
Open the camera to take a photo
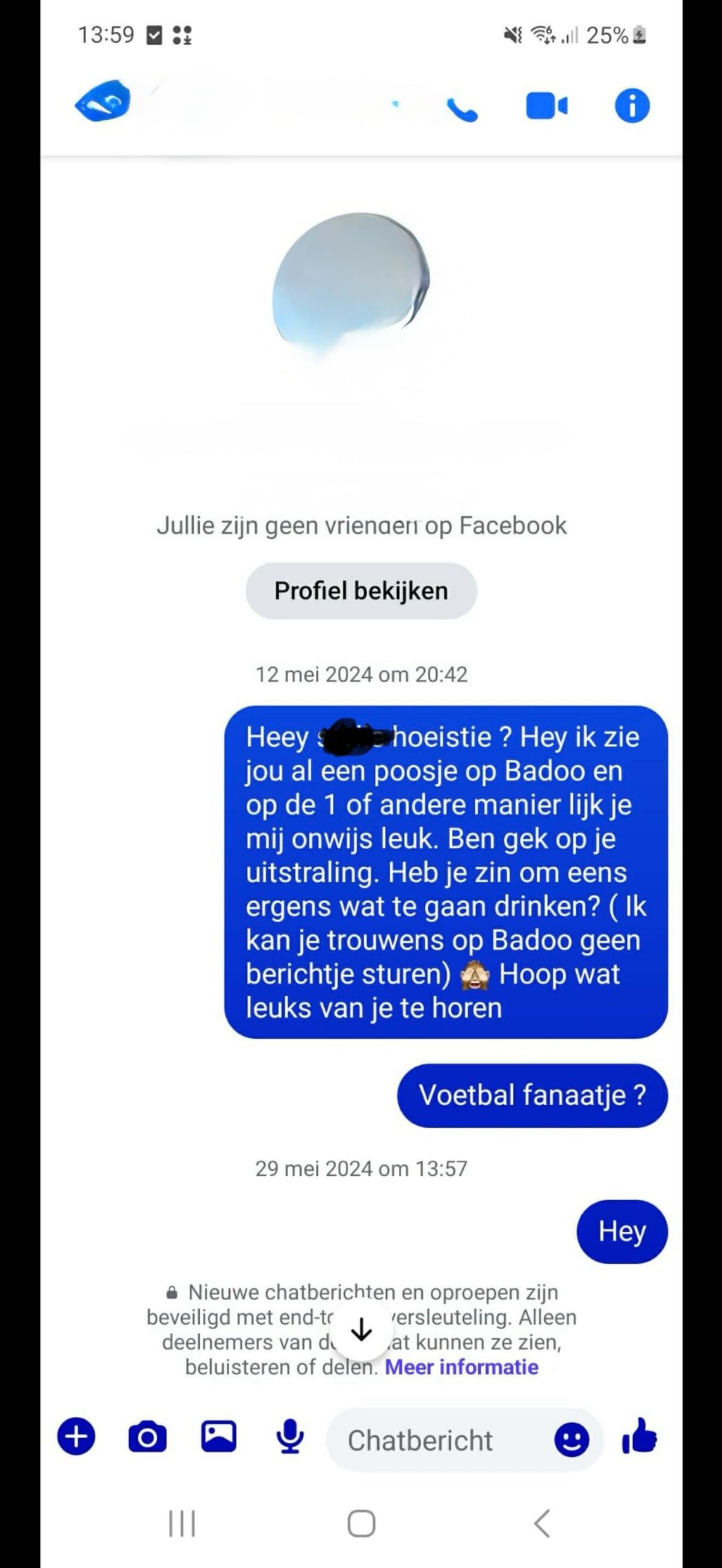click(147, 1437)
